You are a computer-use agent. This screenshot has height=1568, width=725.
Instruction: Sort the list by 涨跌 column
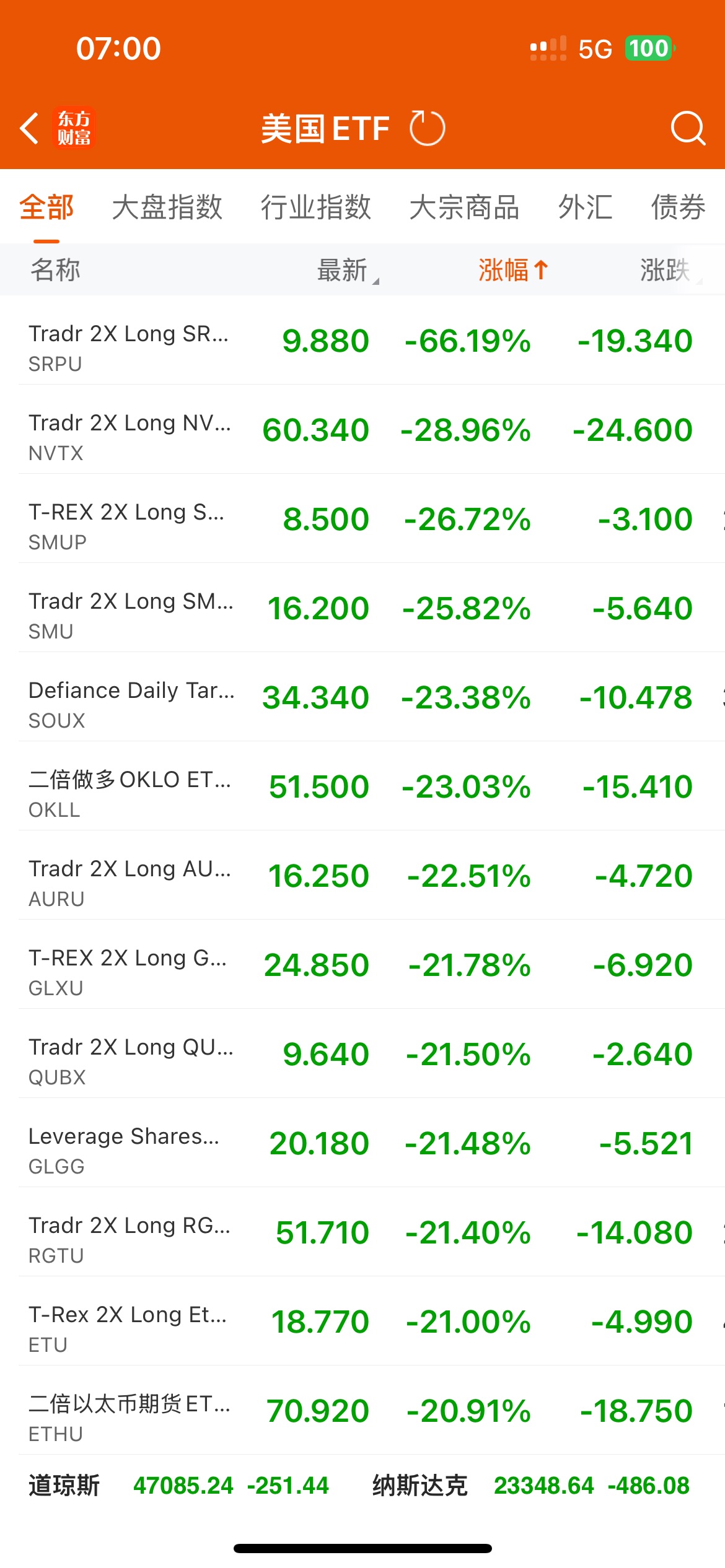666,270
